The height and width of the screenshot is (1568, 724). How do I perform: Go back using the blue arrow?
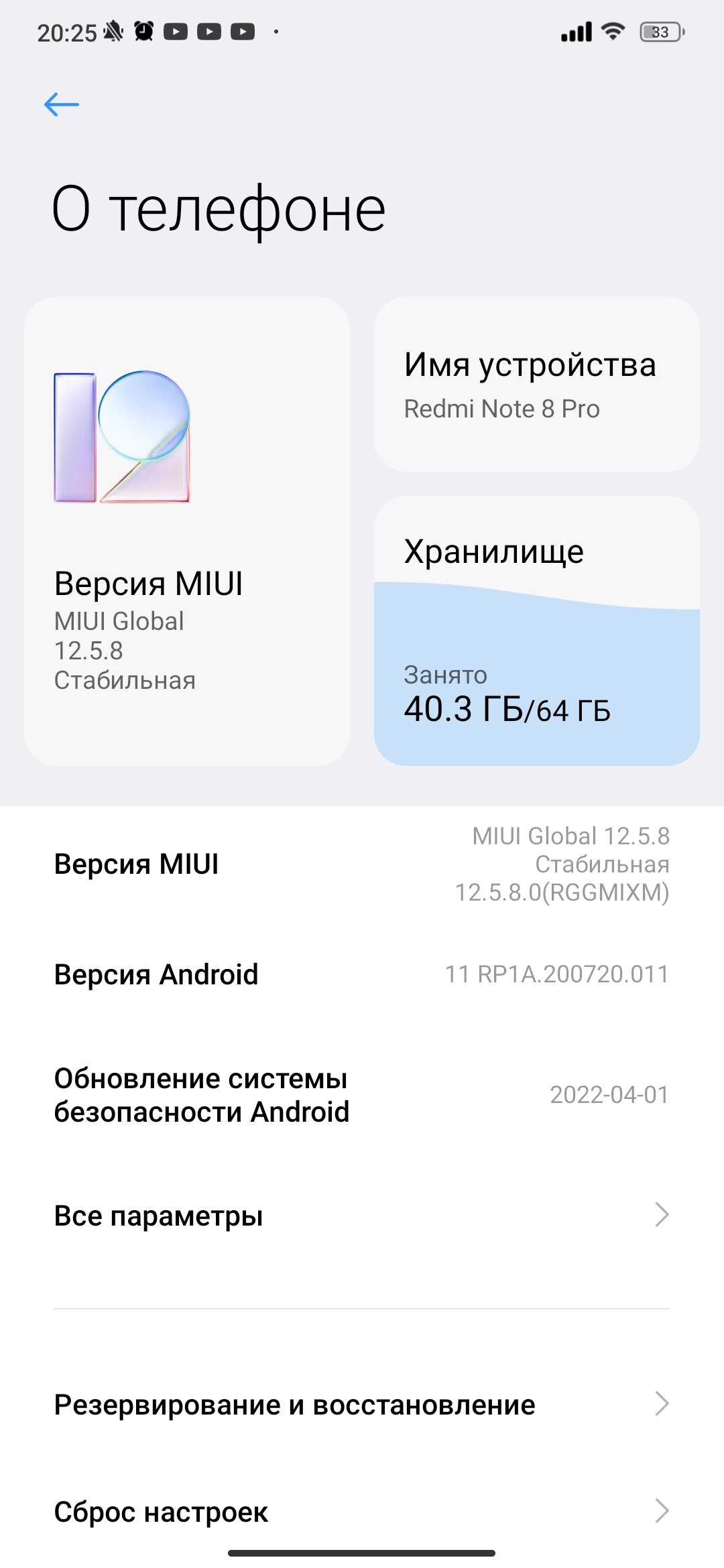(x=61, y=105)
